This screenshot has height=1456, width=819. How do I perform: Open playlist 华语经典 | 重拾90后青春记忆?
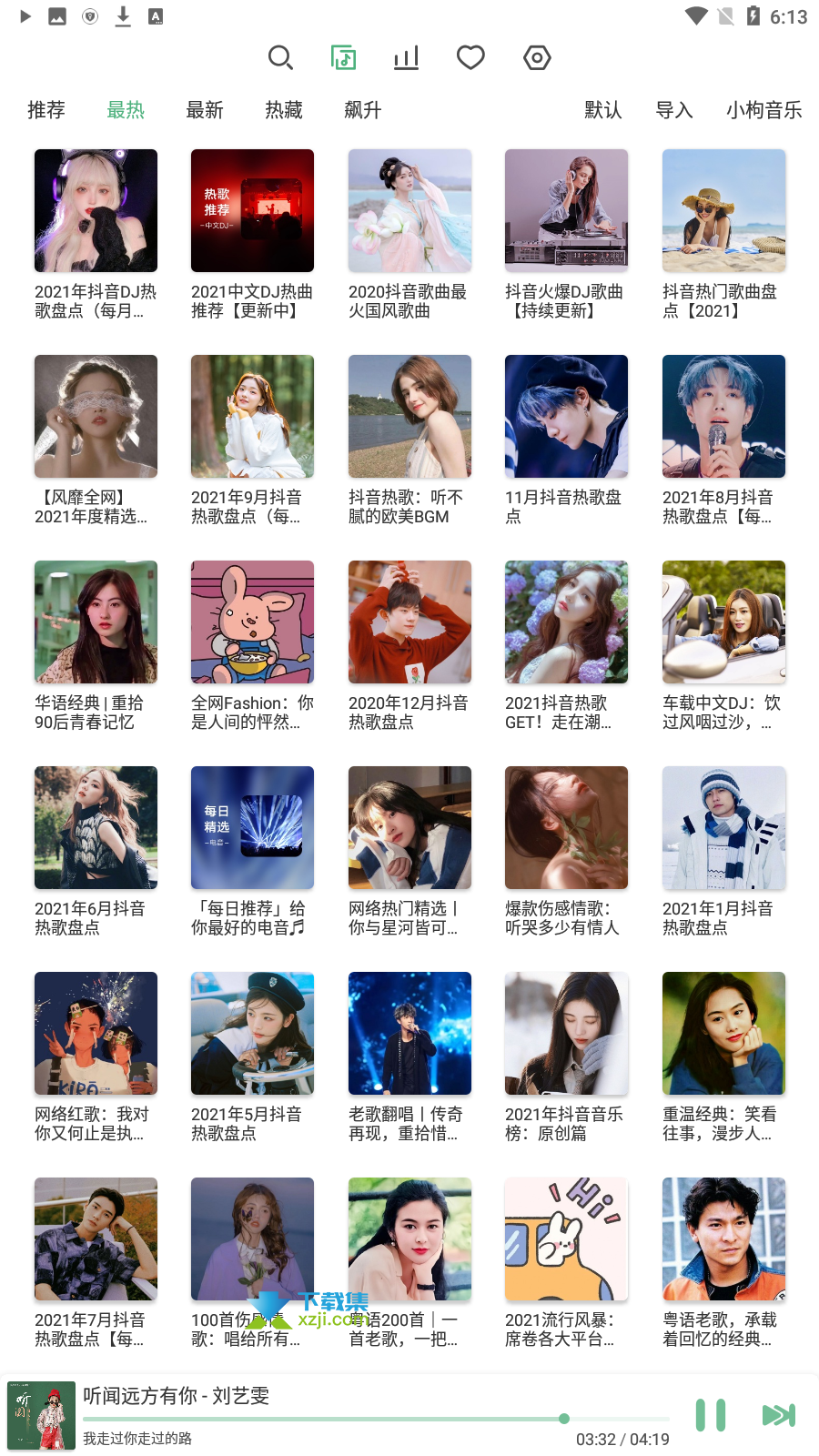[96, 646]
